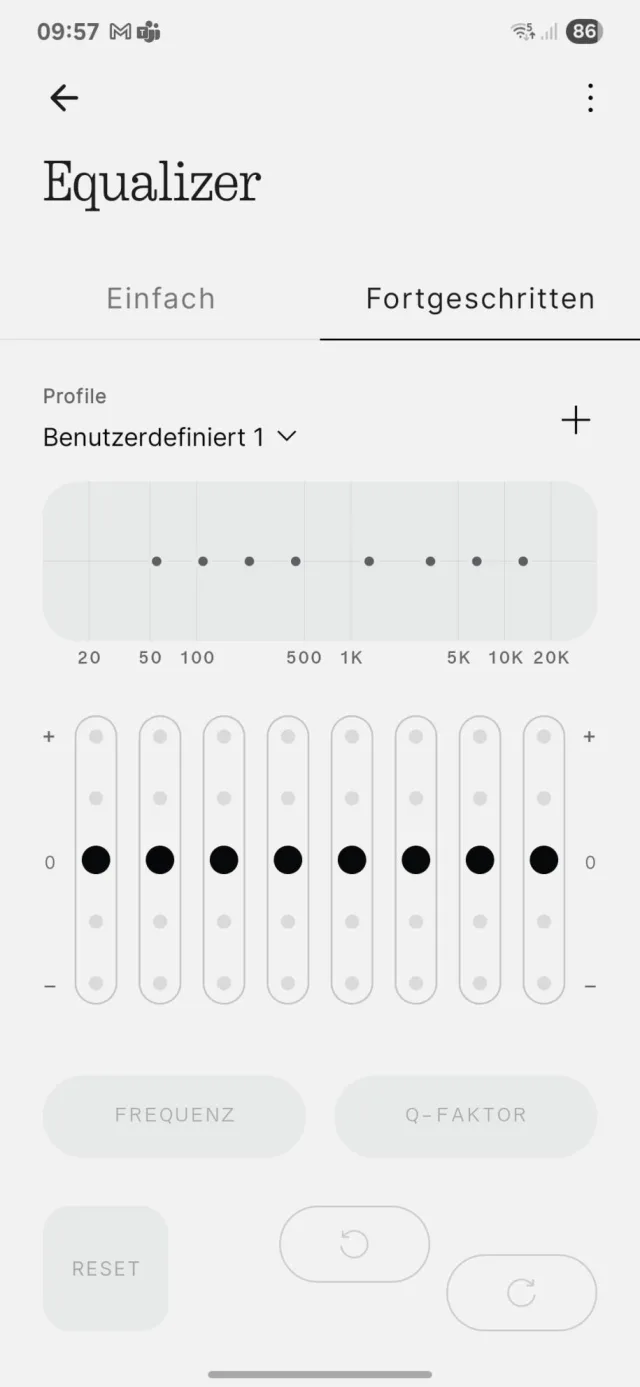Open the three-dot overflow menu

tap(590, 98)
